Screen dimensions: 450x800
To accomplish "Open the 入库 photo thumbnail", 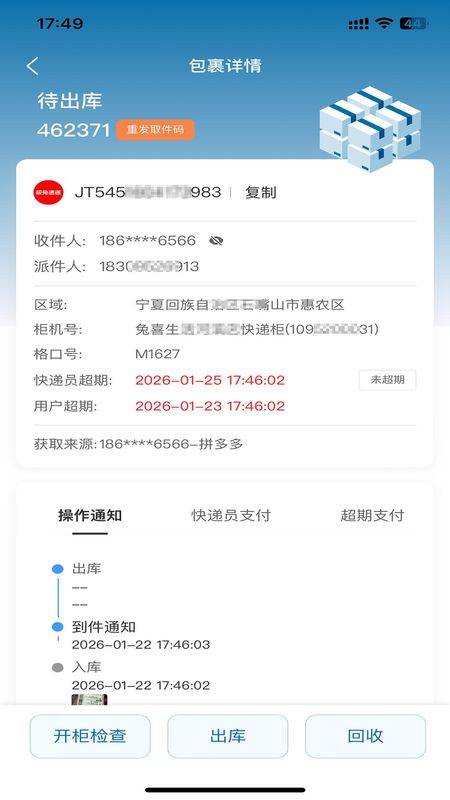I will [x=89, y=699].
